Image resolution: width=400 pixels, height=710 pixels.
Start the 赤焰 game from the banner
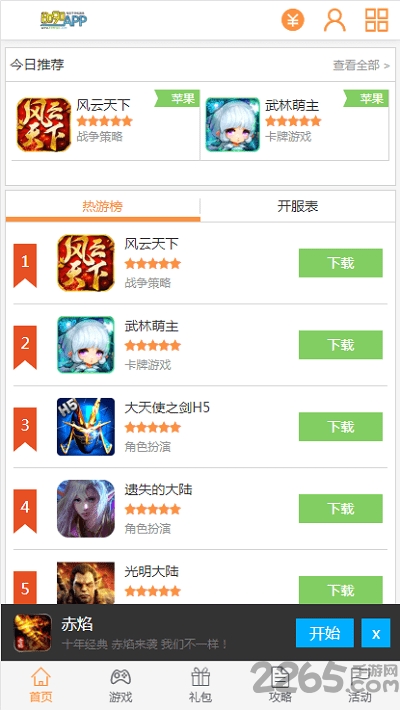coord(324,633)
